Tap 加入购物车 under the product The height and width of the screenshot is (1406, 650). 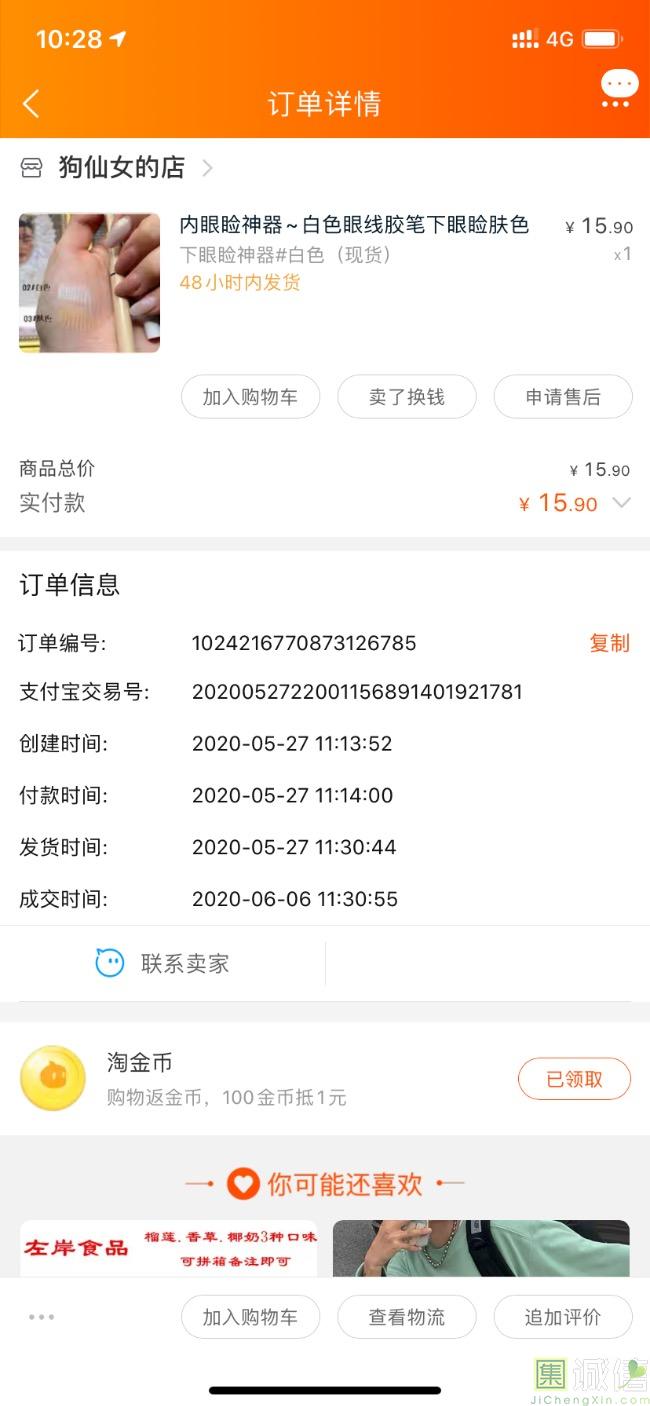coord(250,397)
